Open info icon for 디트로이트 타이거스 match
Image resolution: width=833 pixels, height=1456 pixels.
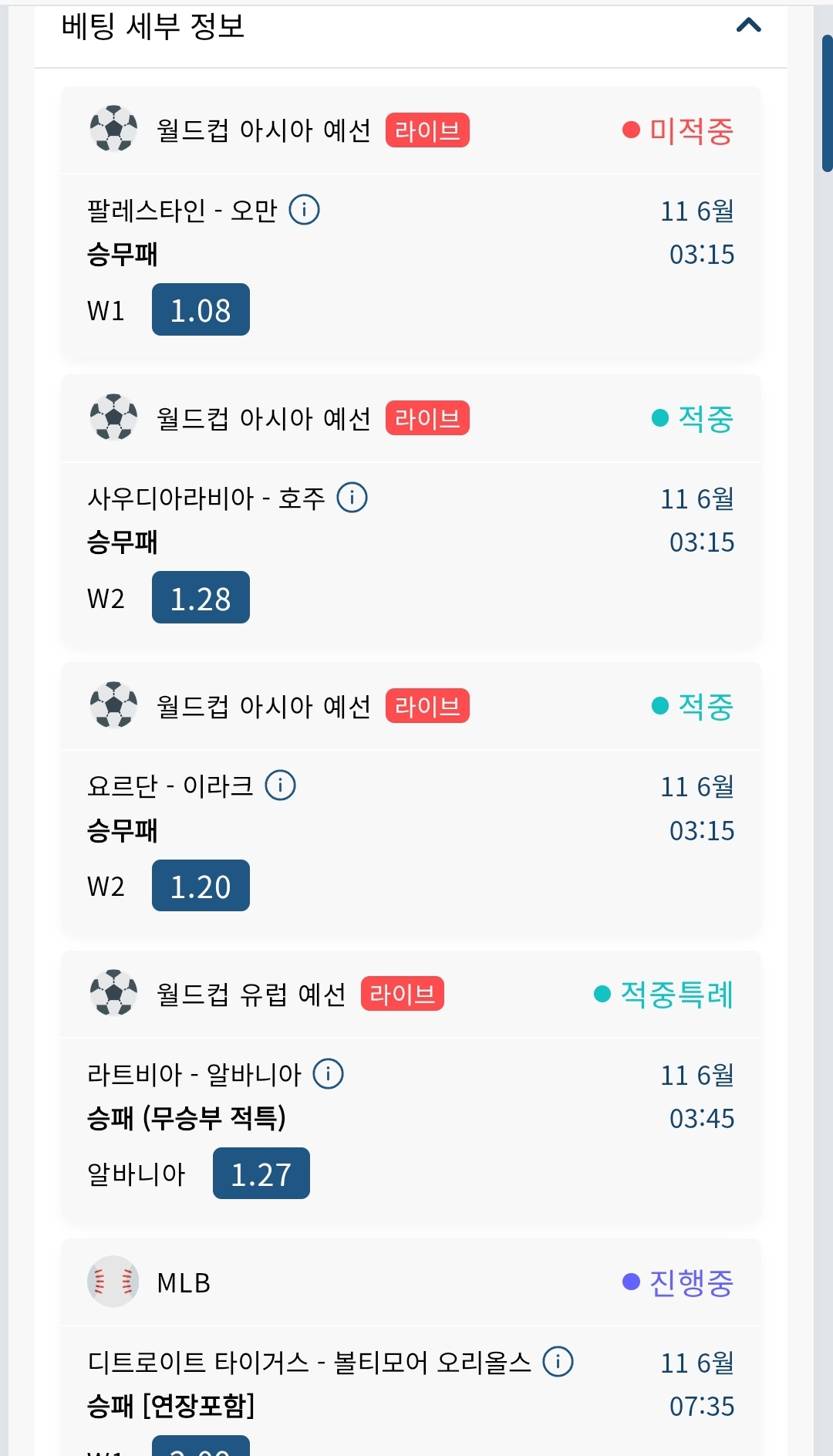558,1362
